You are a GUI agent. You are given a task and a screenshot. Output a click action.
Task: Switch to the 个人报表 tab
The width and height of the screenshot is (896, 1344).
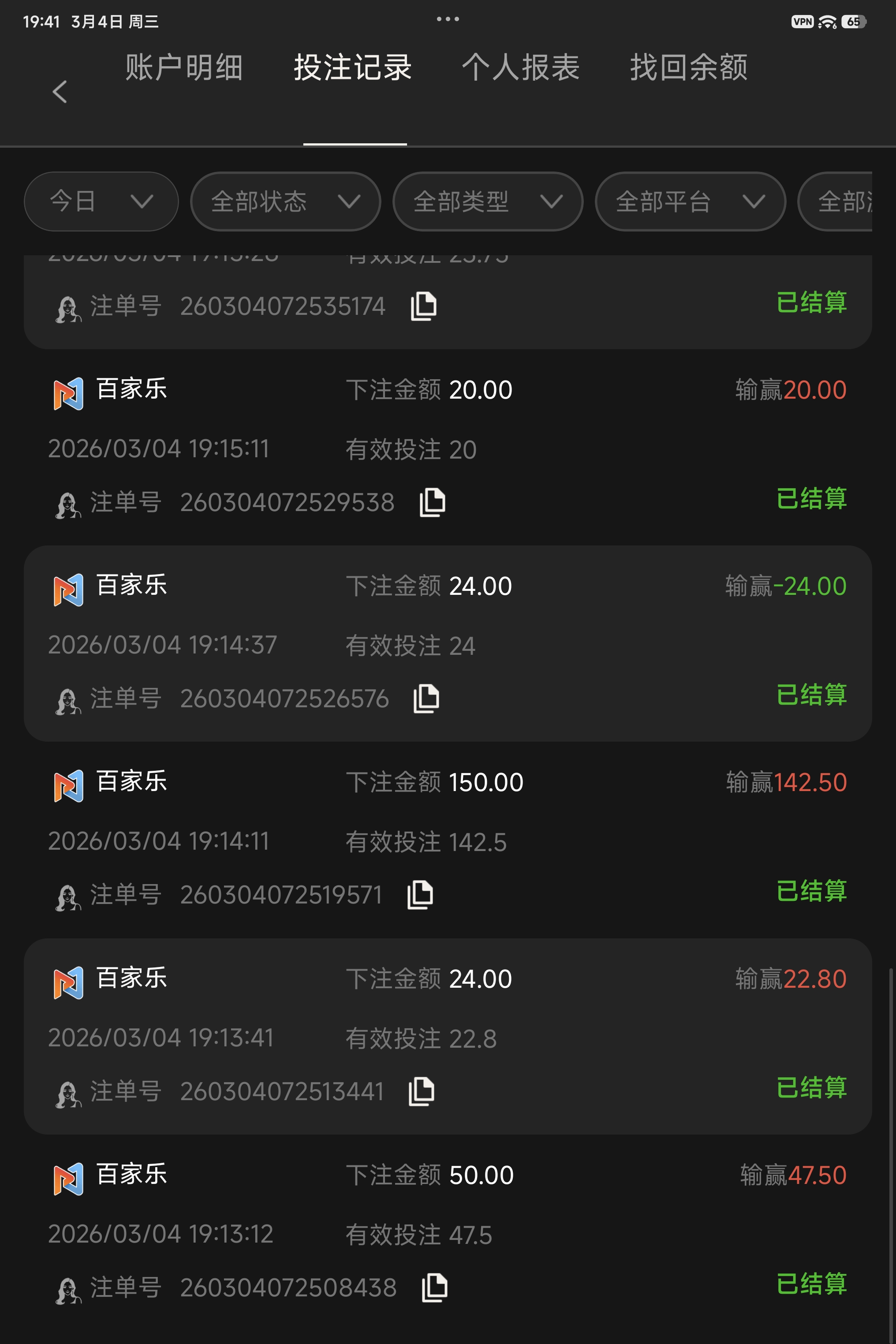coord(522,67)
